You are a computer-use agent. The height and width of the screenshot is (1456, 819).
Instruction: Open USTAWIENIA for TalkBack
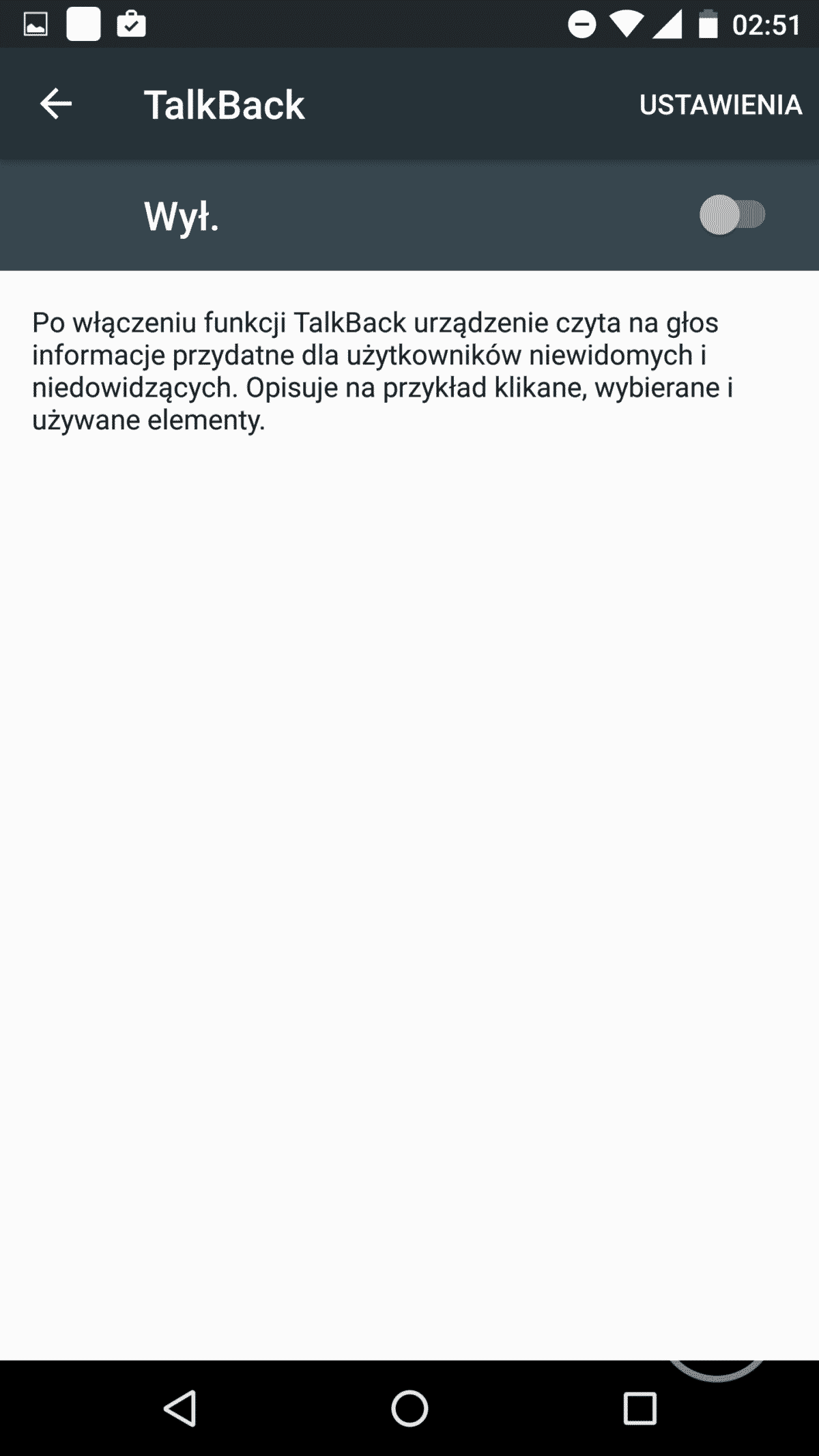pyautogui.click(x=721, y=104)
